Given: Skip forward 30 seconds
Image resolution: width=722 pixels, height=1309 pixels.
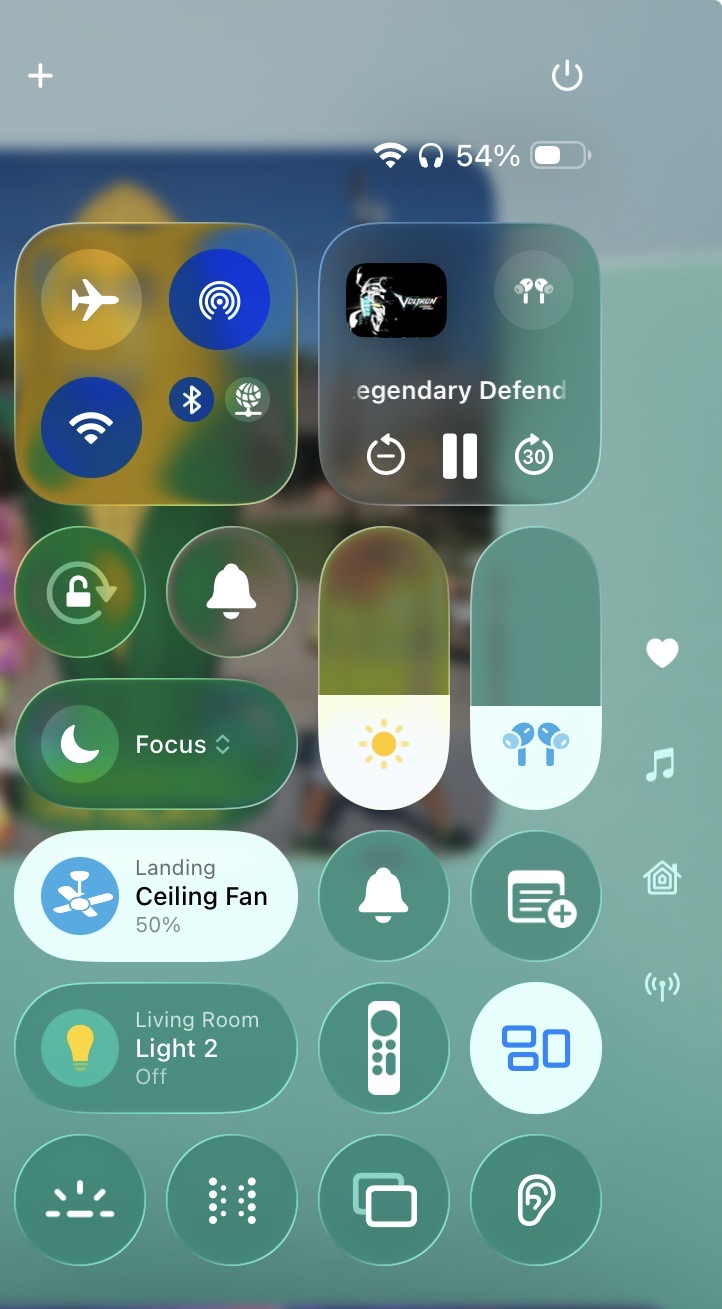Looking at the screenshot, I should [534, 456].
